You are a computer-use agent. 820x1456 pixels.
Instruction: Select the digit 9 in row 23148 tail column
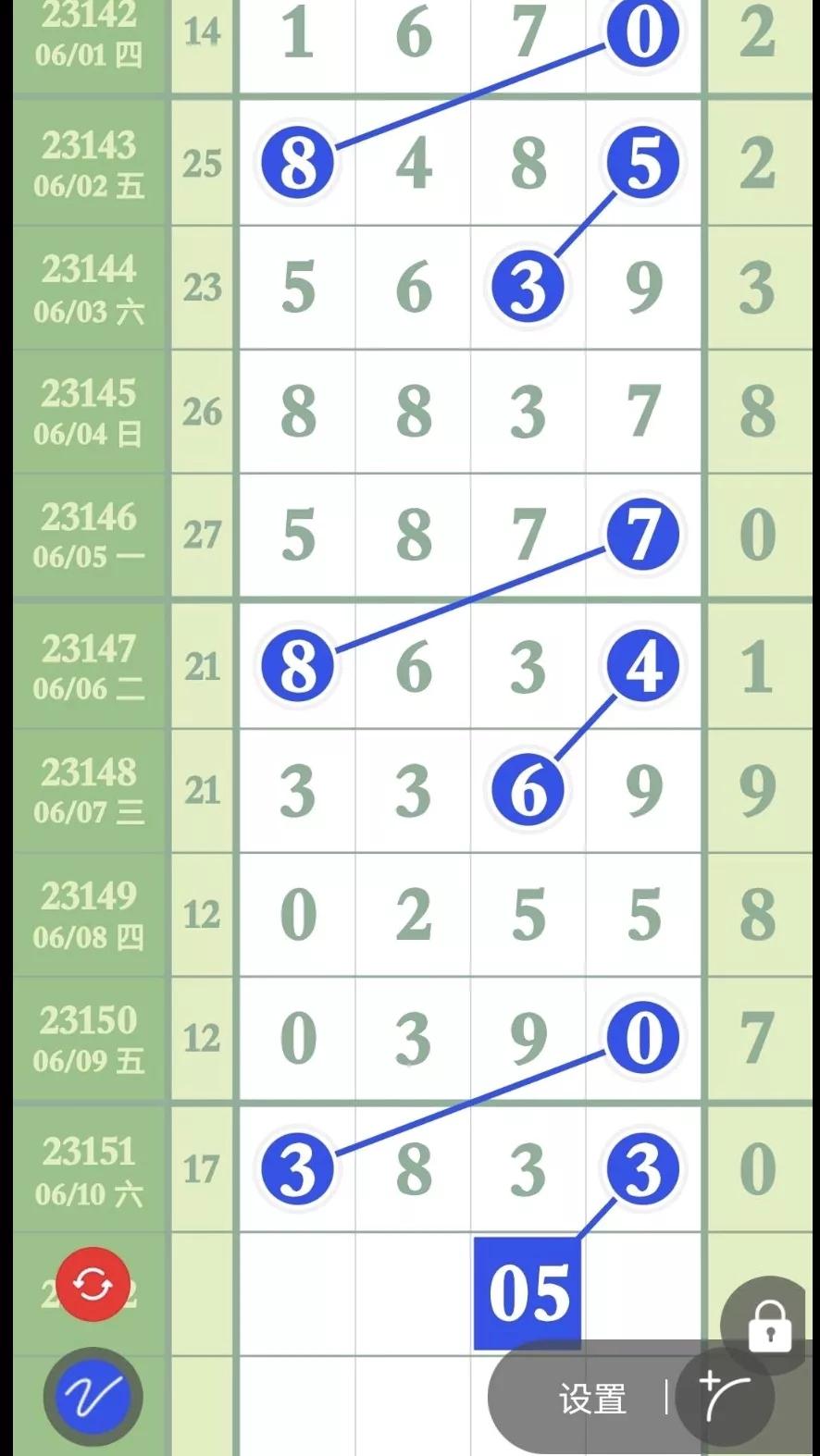757,789
